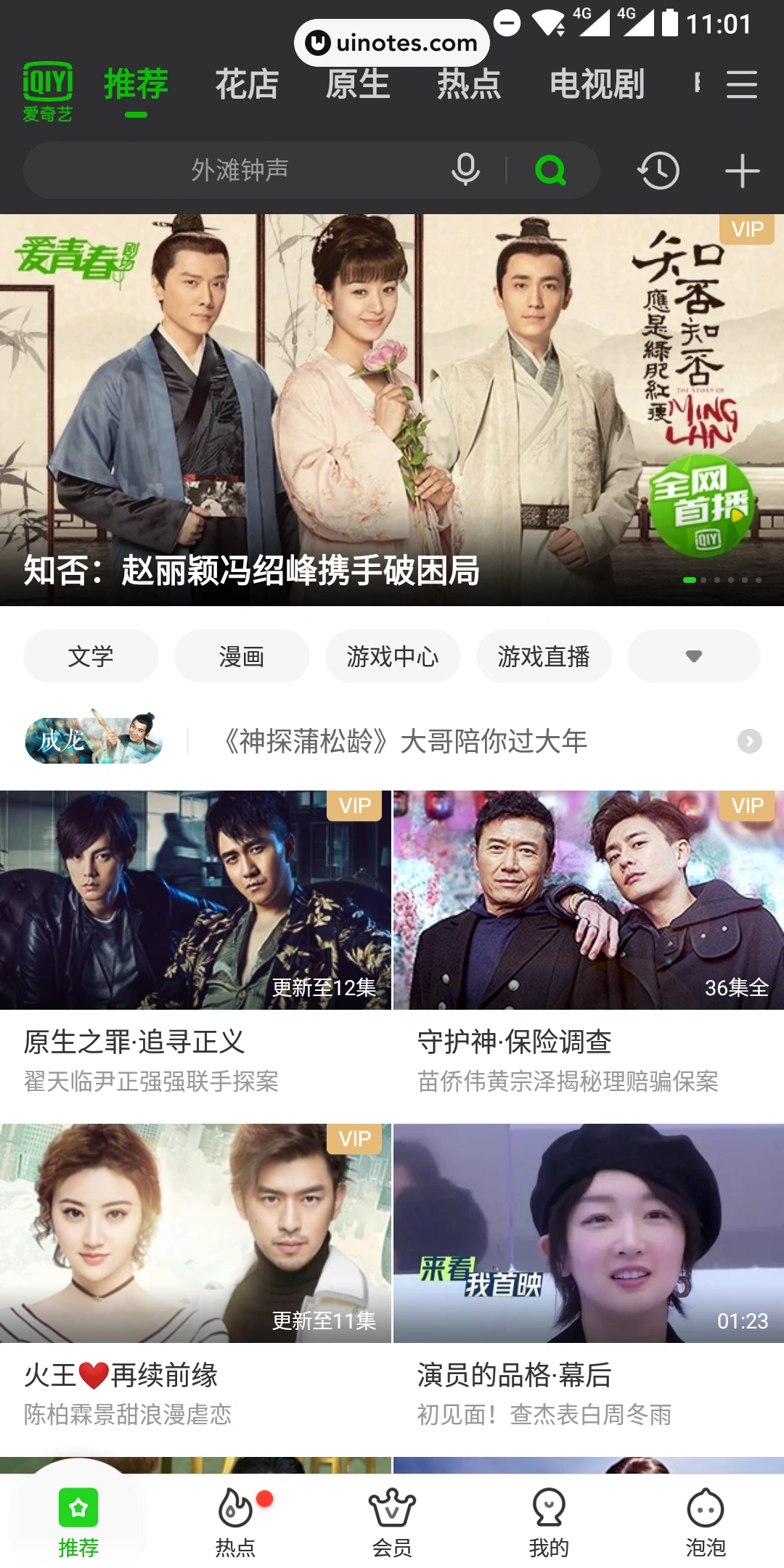Tap the second carousel indicator dot
The height and width of the screenshot is (1568, 784).
coord(703,581)
